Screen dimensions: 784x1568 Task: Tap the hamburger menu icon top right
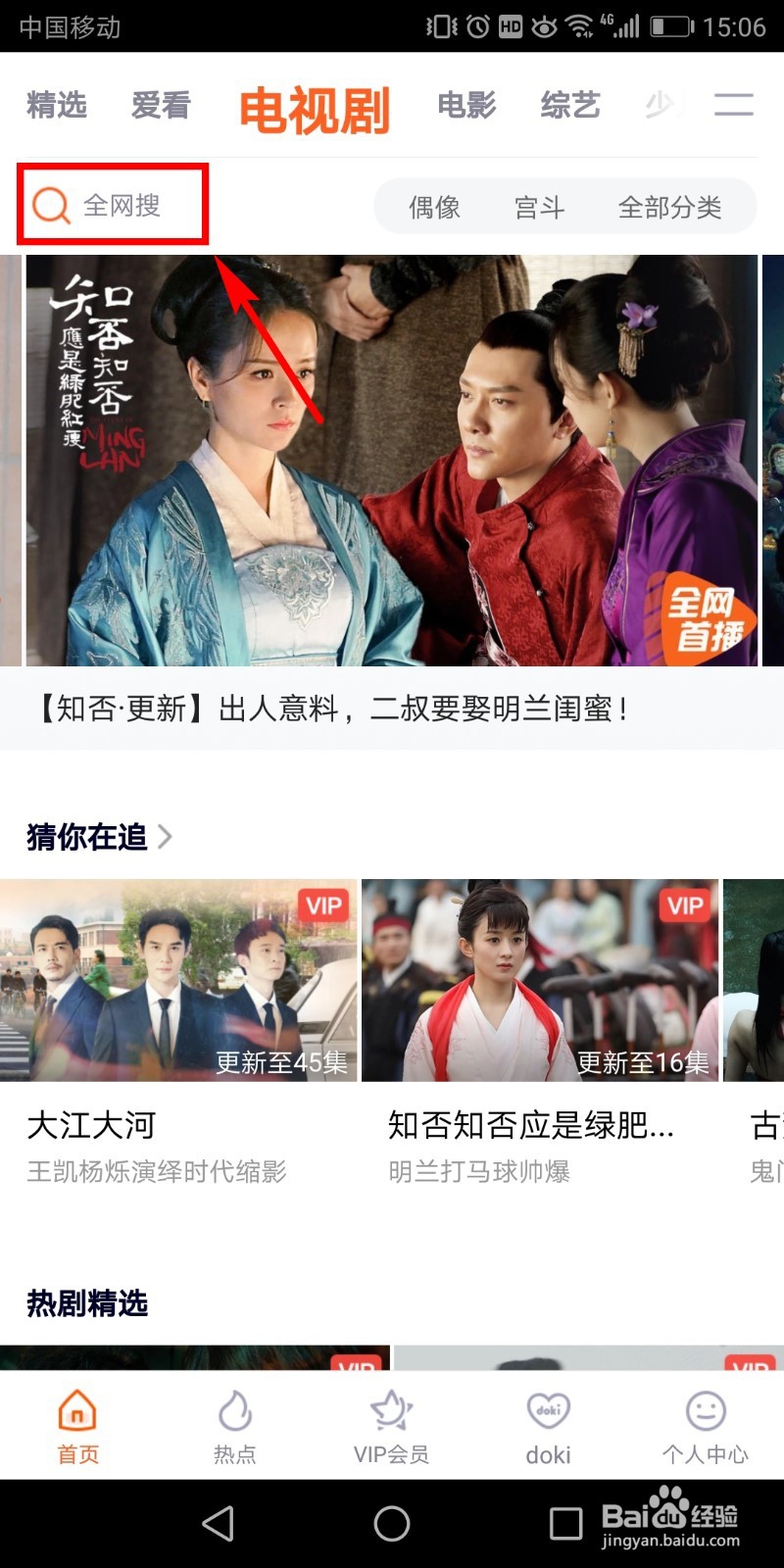[x=733, y=108]
